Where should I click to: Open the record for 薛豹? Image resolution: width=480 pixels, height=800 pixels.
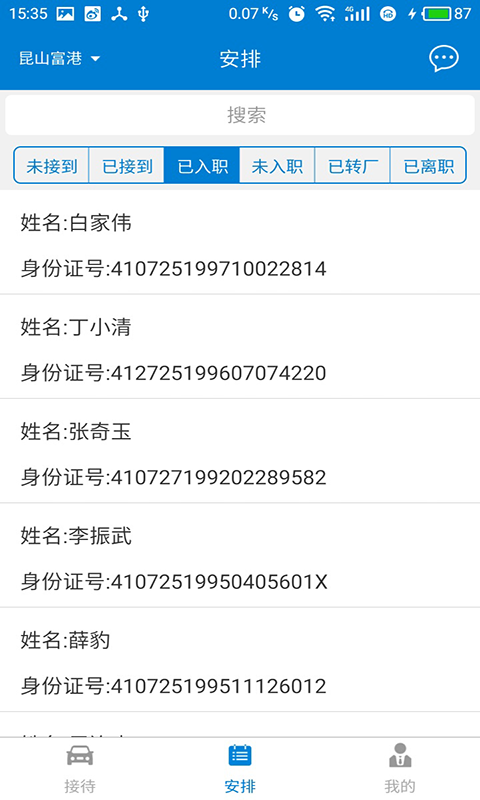pyautogui.click(x=240, y=660)
